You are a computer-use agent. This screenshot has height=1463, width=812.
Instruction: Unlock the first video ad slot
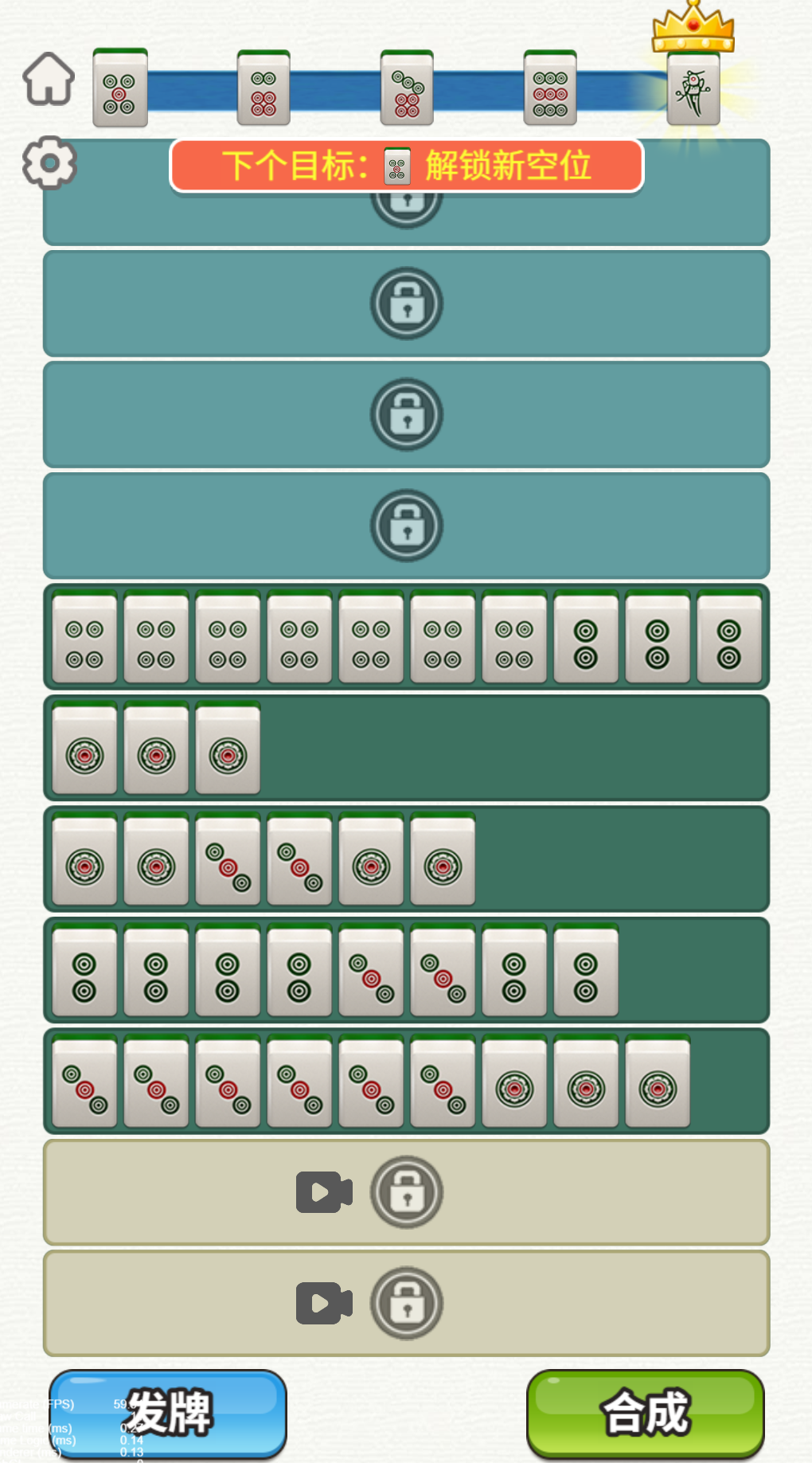pos(406,1192)
